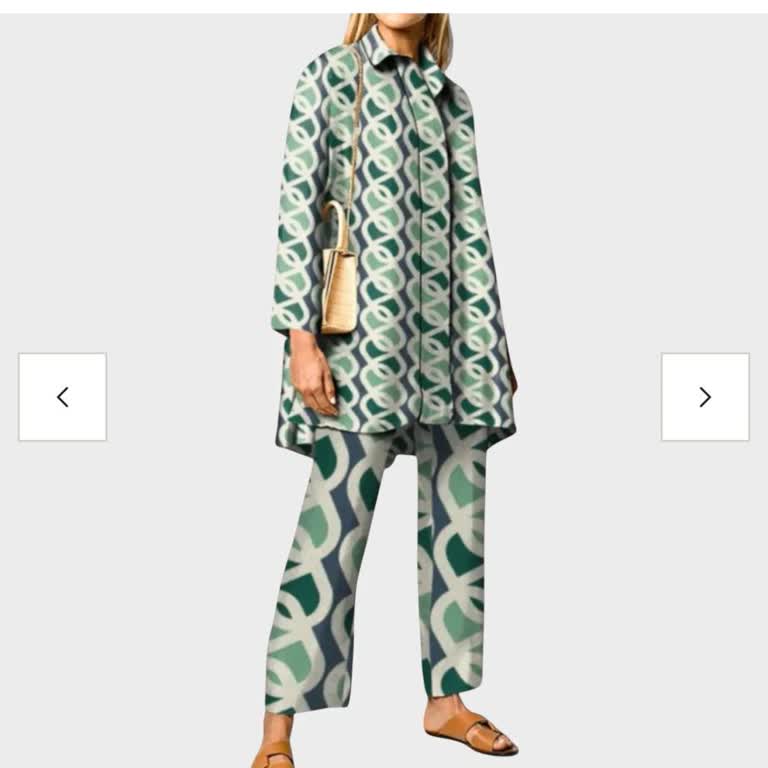Go to the previous product photo
The width and height of the screenshot is (768, 768).
(62, 397)
